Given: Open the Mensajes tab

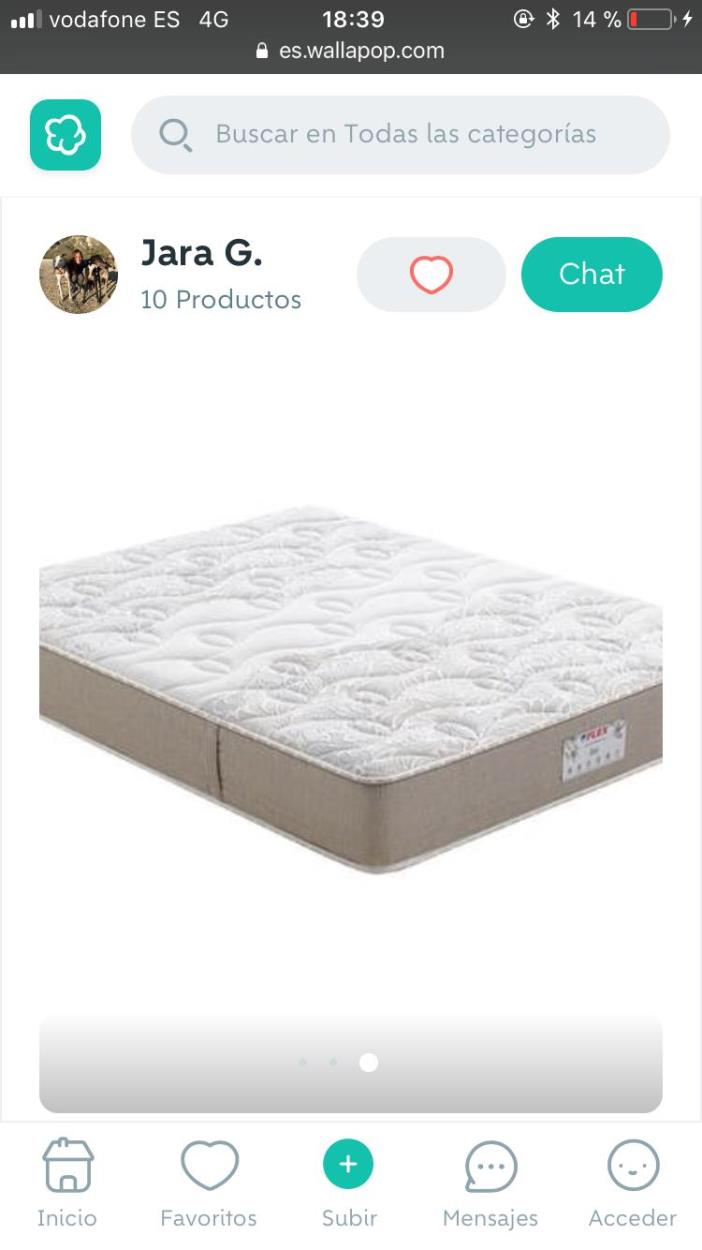Looking at the screenshot, I should click(x=490, y=1185).
